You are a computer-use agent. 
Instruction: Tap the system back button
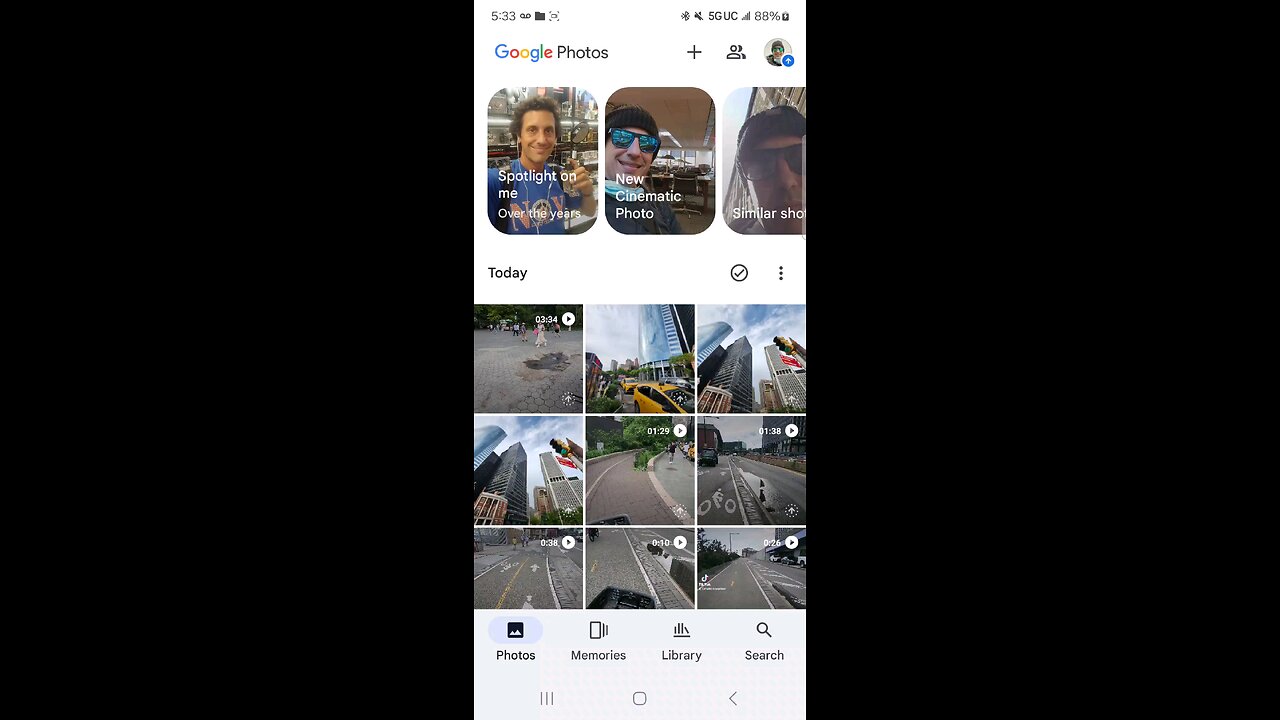tap(732, 698)
